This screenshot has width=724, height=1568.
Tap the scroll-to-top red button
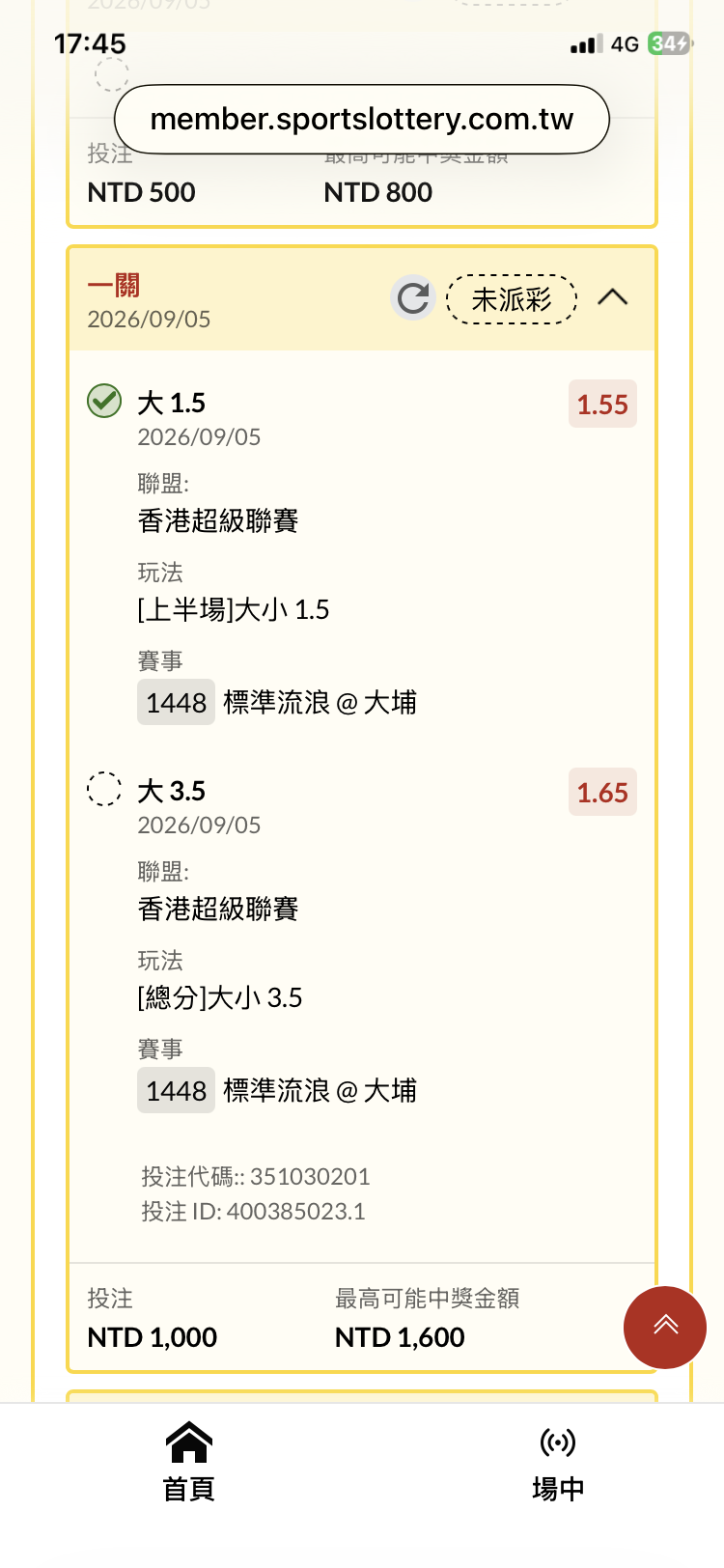(x=665, y=1328)
